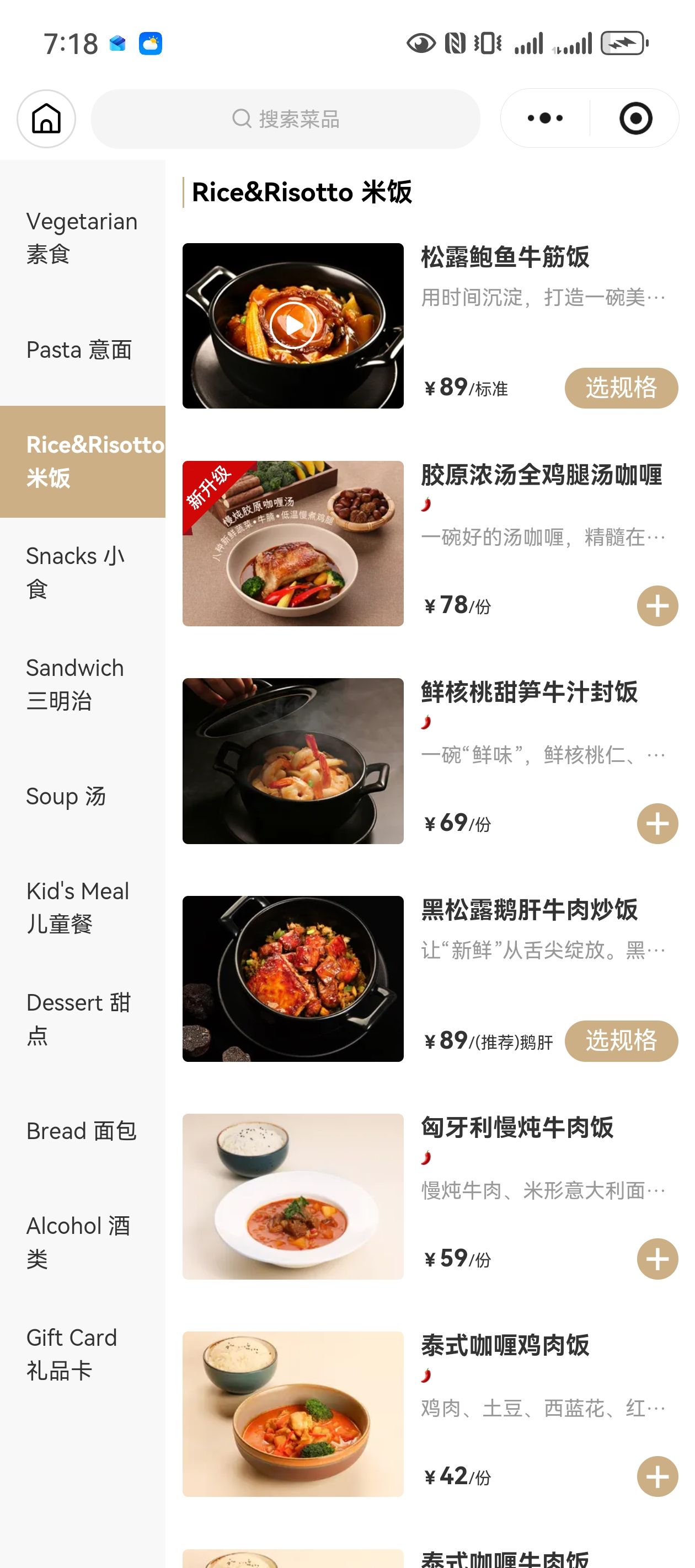Add 匈牙利慢炖牛肉饭 to the cart
The width and height of the screenshot is (695, 1568).
[657, 1259]
